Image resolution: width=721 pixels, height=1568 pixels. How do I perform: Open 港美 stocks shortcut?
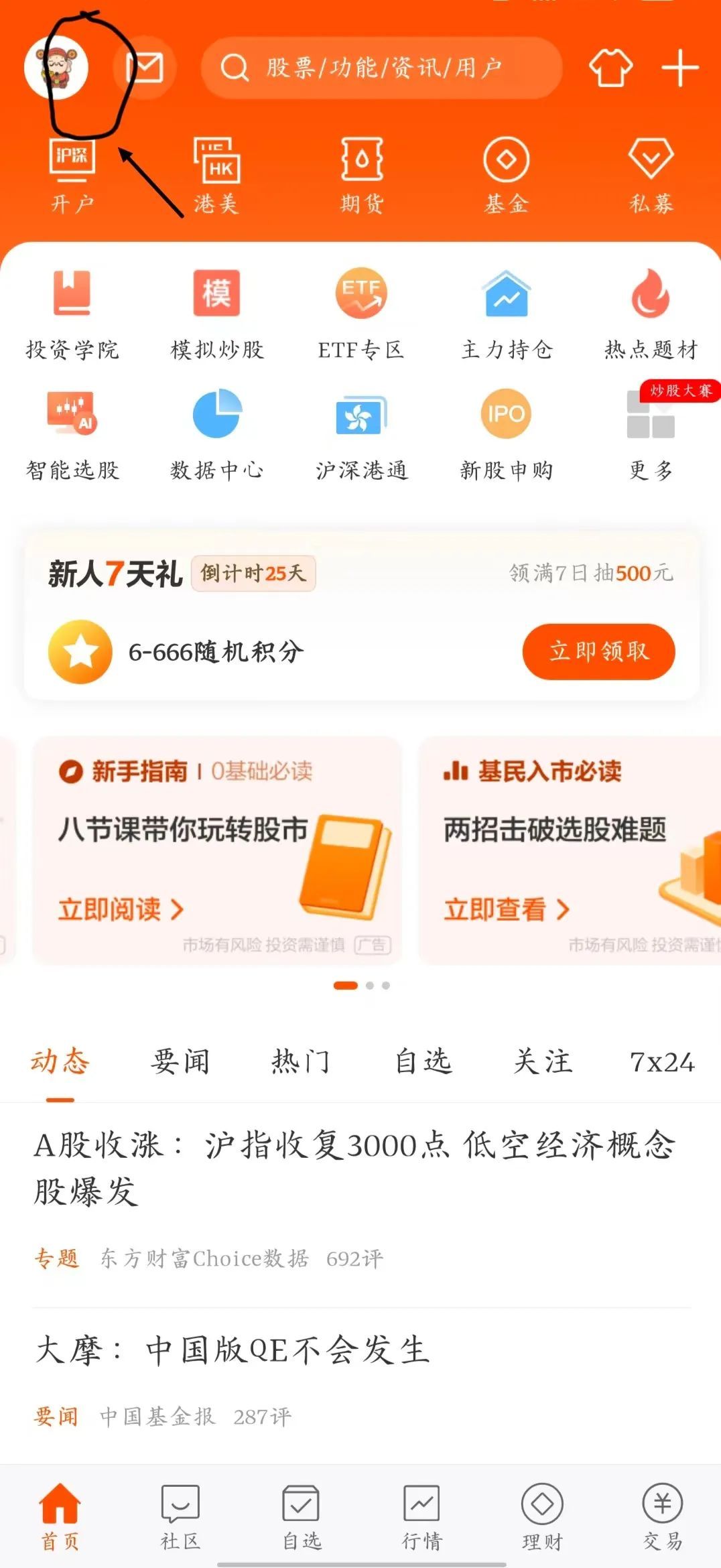216,176
